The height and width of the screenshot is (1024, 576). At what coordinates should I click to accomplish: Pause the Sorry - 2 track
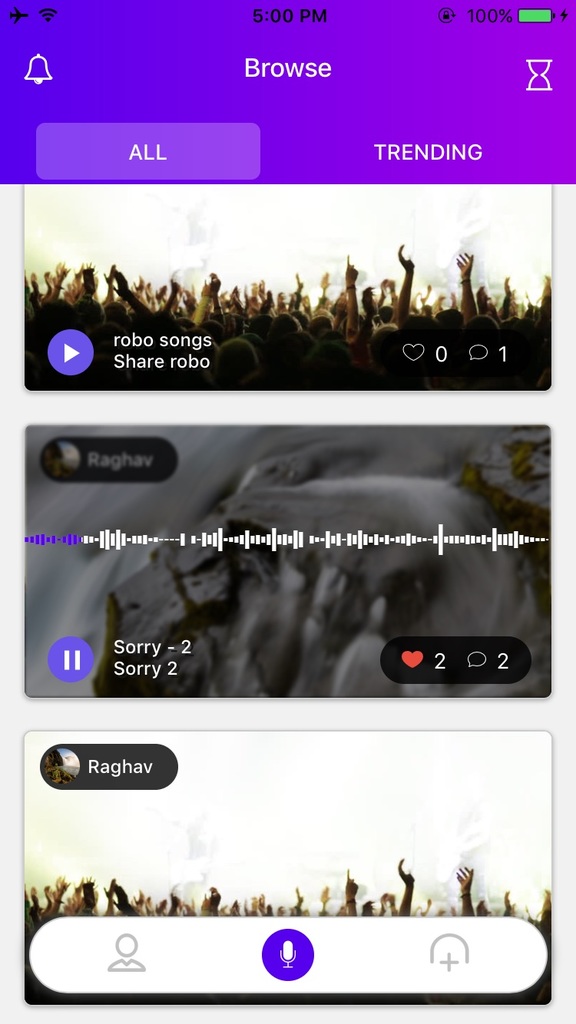(71, 660)
